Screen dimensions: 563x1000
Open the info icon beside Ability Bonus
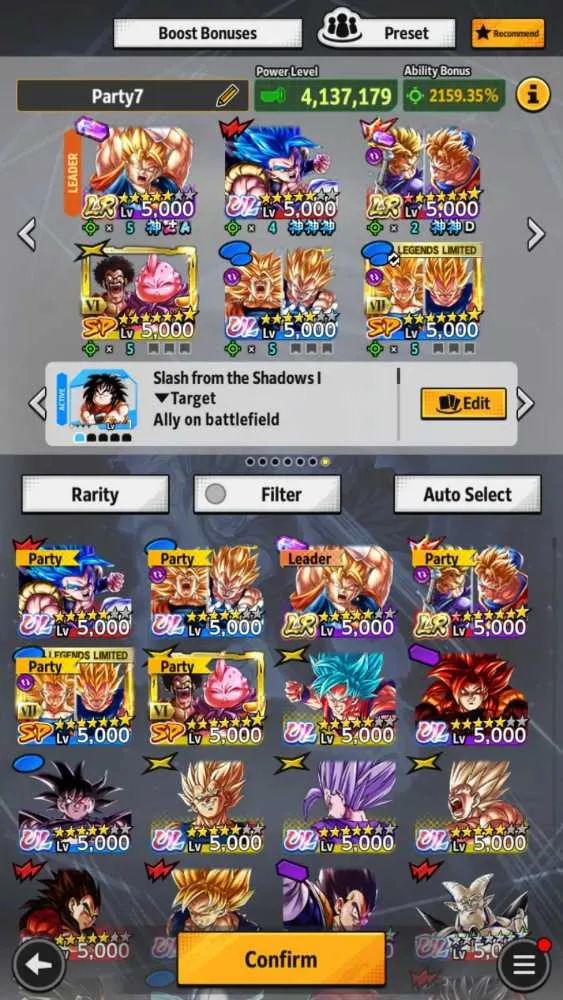pyautogui.click(x=532, y=96)
